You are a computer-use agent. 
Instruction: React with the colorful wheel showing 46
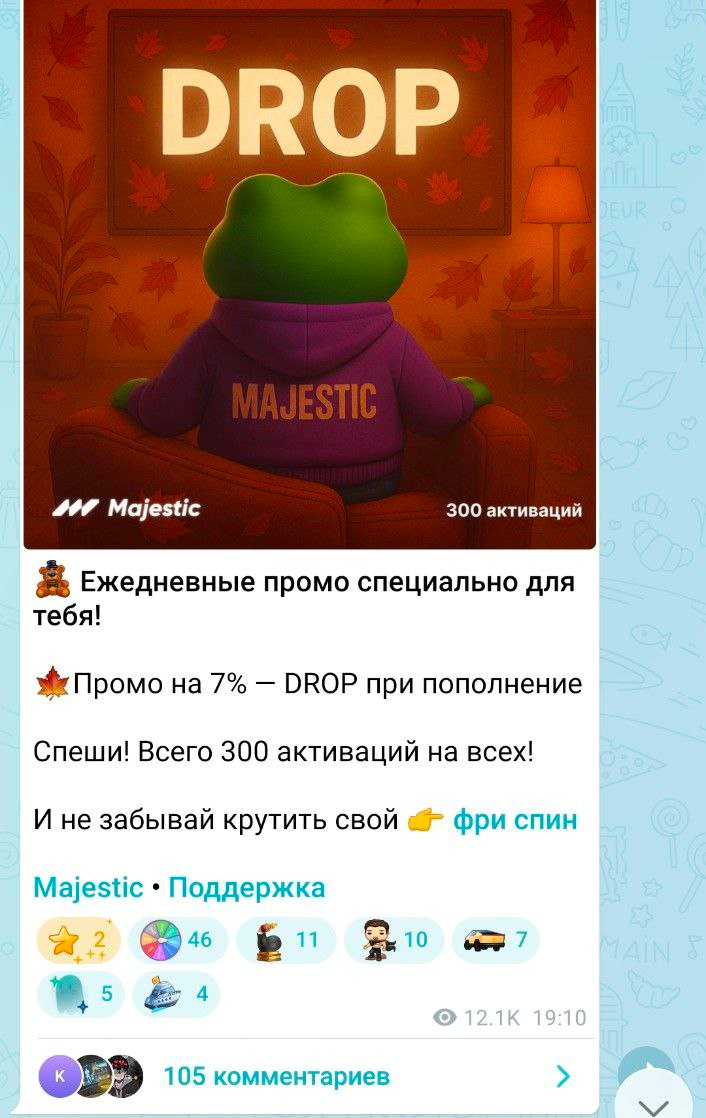click(x=181, y=939)
